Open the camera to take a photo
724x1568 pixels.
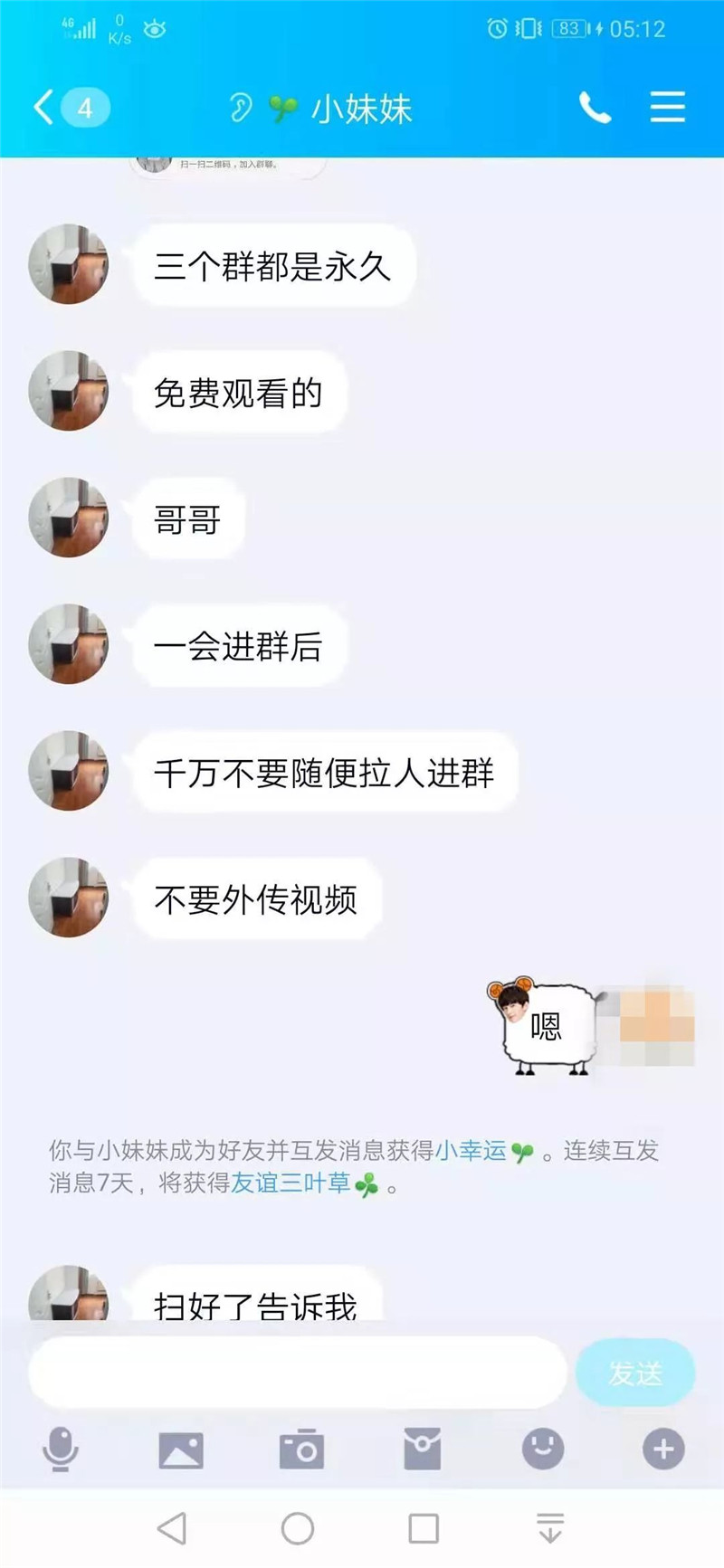(301, 1449)
